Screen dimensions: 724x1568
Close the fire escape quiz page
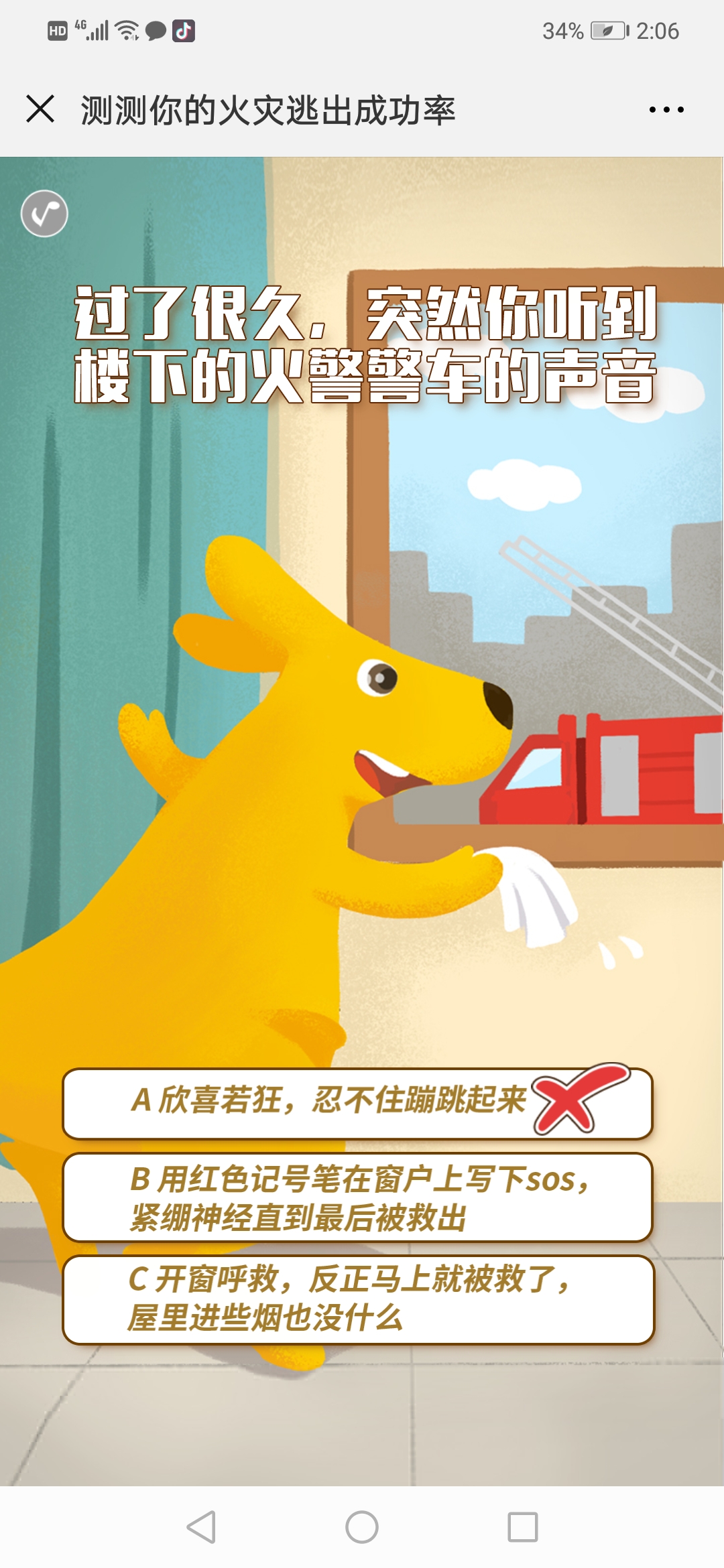point(40,109)
